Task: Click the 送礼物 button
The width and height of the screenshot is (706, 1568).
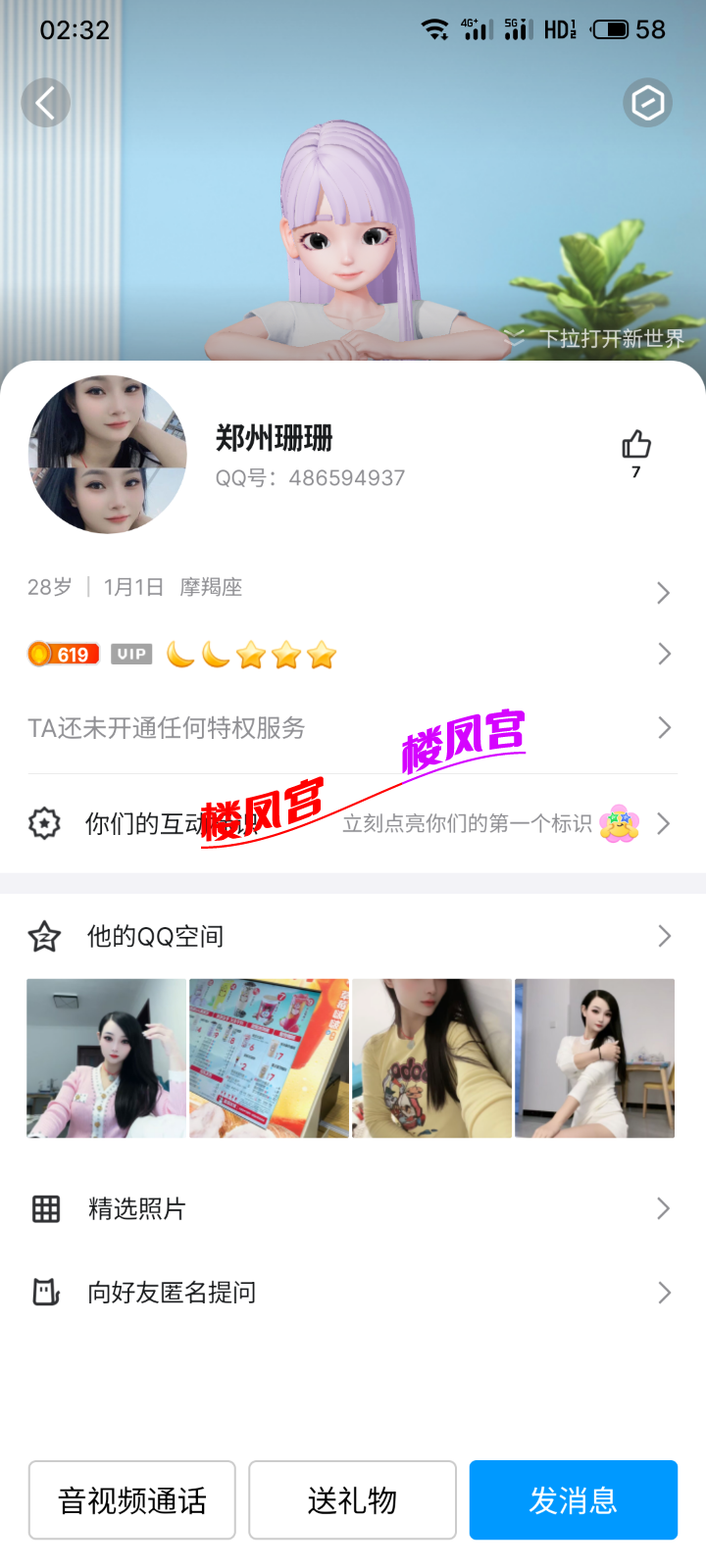Action: tap(352, 1499)
